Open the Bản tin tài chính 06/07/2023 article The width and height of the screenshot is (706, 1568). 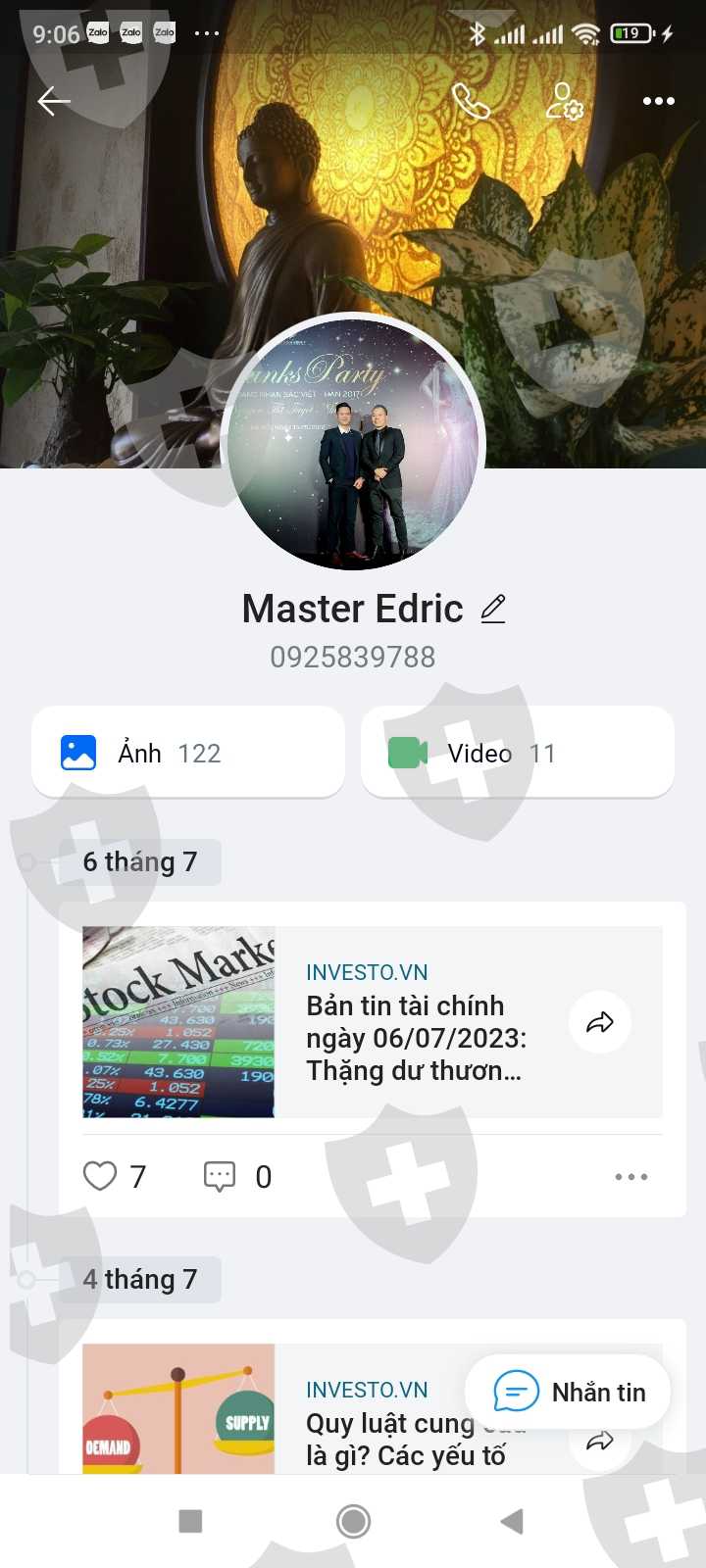373,1022
